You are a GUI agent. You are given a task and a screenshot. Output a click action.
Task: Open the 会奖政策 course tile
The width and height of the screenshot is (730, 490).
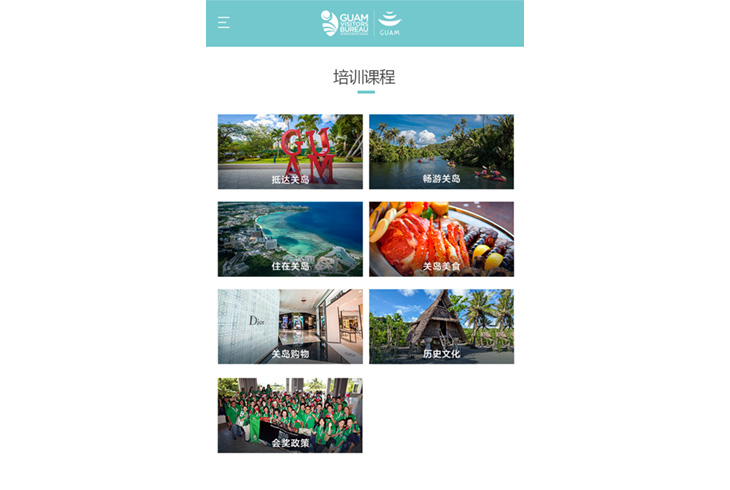click(290, 415)
